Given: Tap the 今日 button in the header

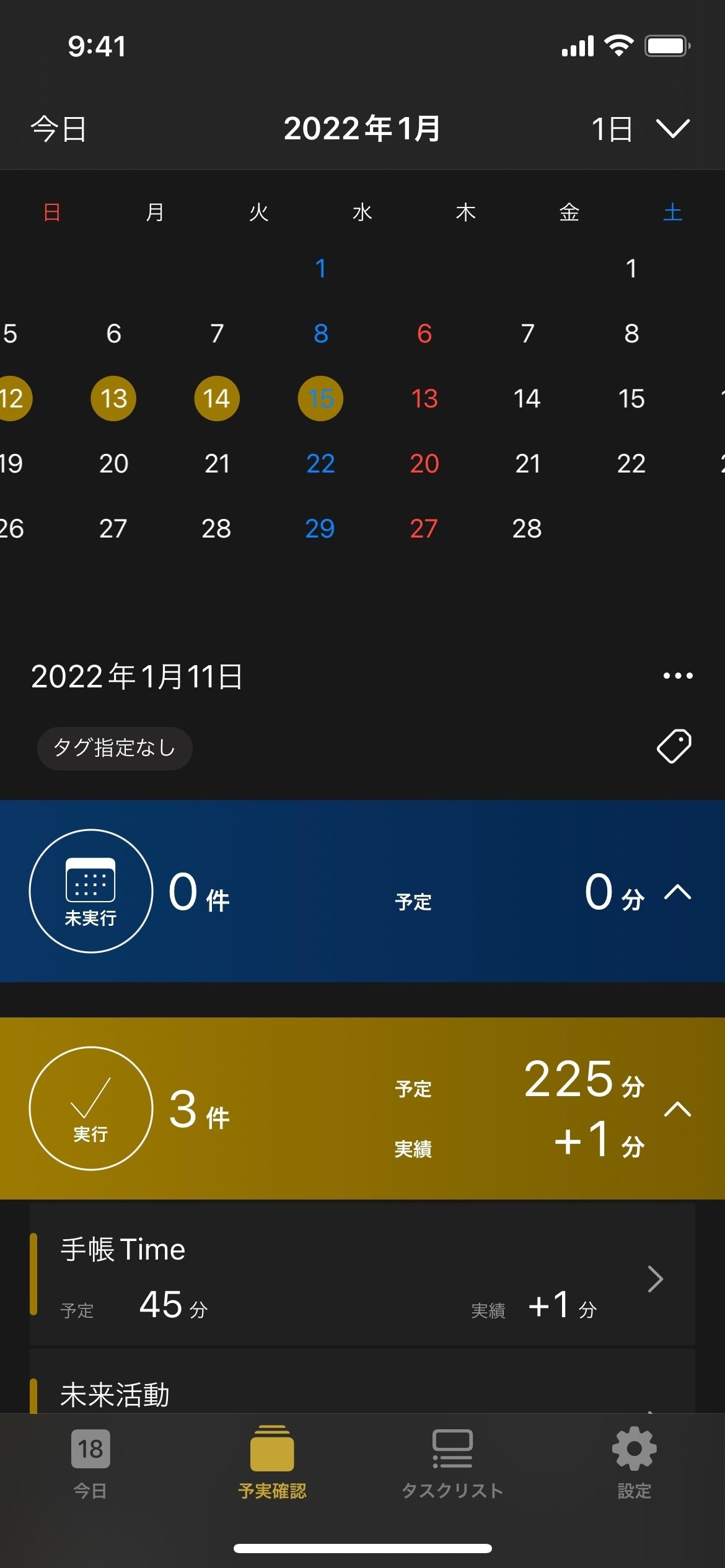Looking at the screenshot, I should pos(59,129).
